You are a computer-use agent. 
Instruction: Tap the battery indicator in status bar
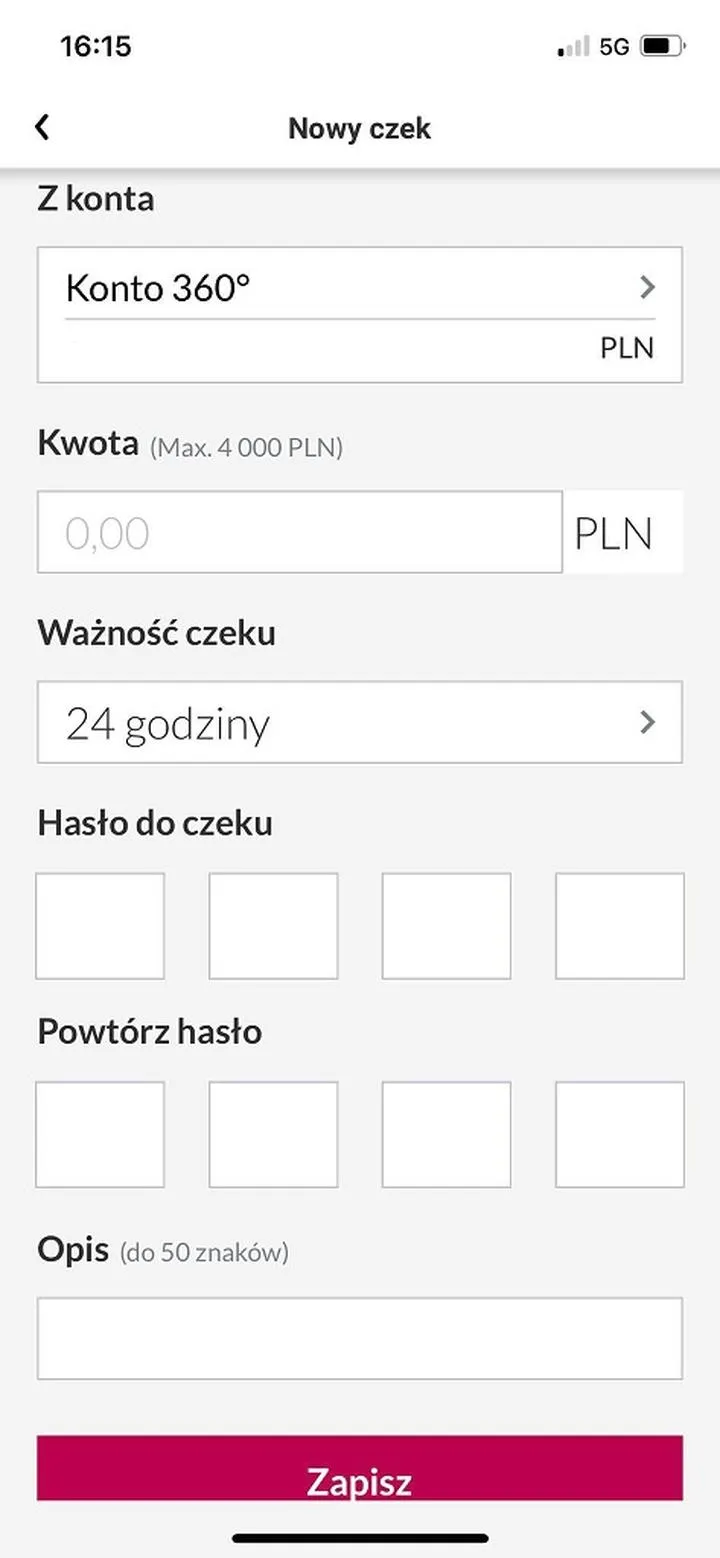tap(660, 45)
